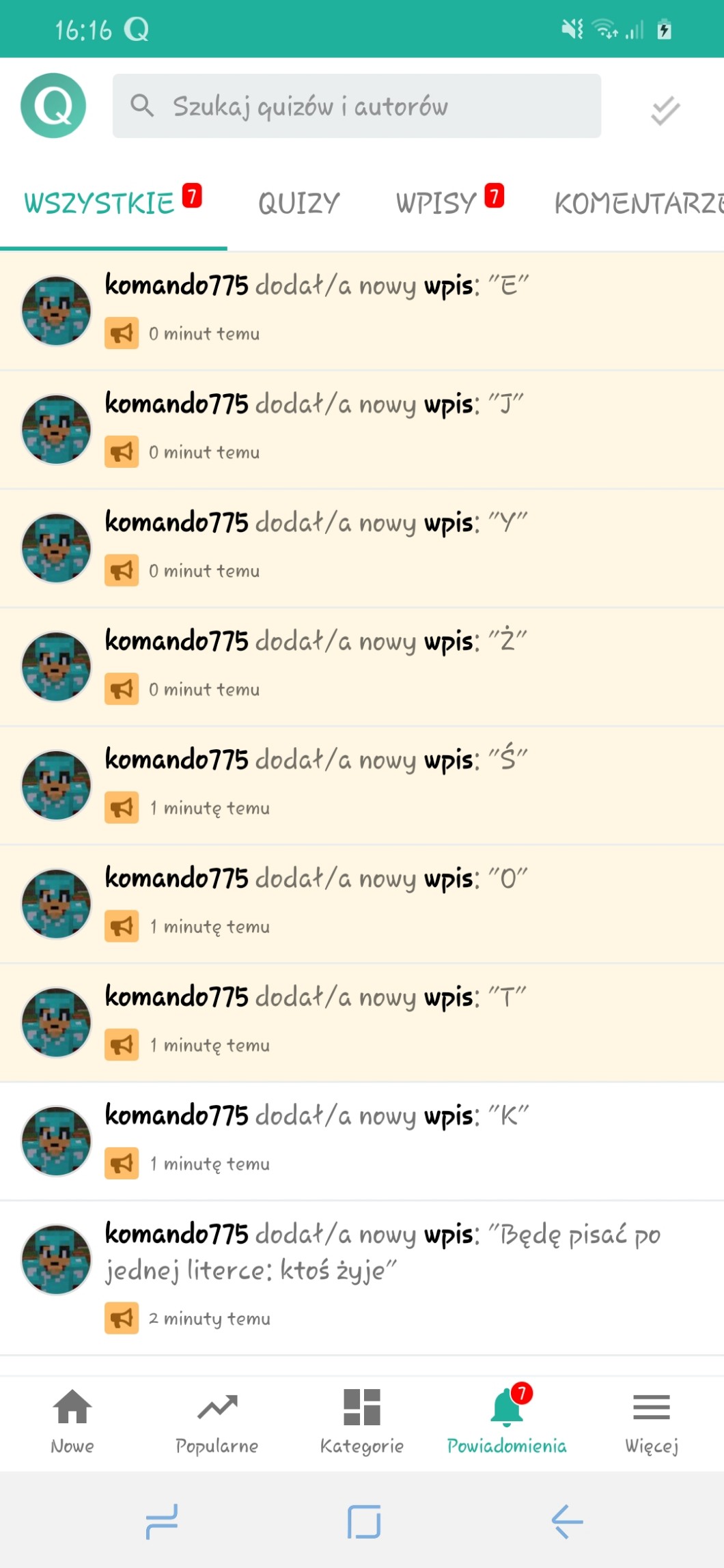Switch to the Popularne tab

217,1422
